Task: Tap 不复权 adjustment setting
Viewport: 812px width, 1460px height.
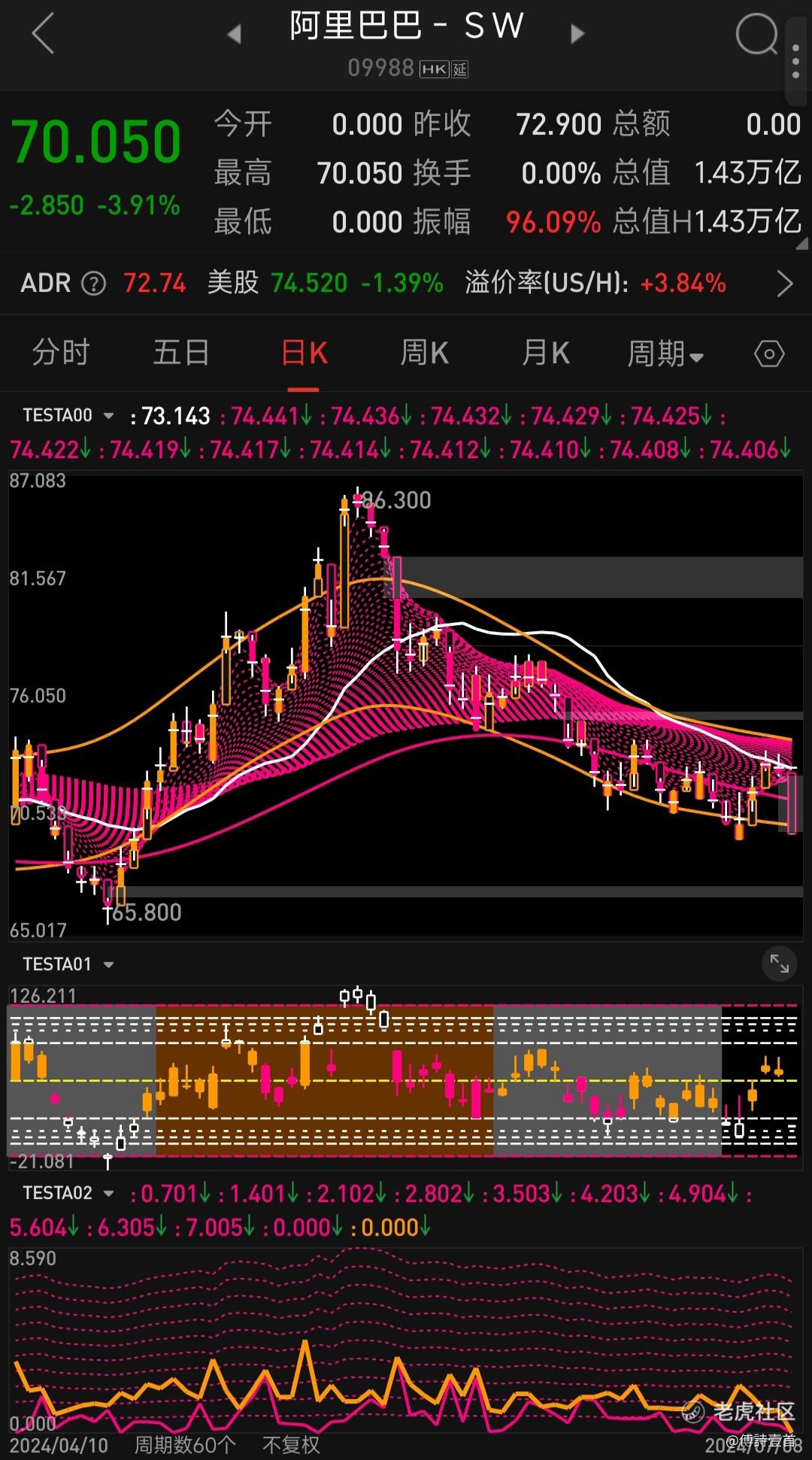Action: [291, 1445]
